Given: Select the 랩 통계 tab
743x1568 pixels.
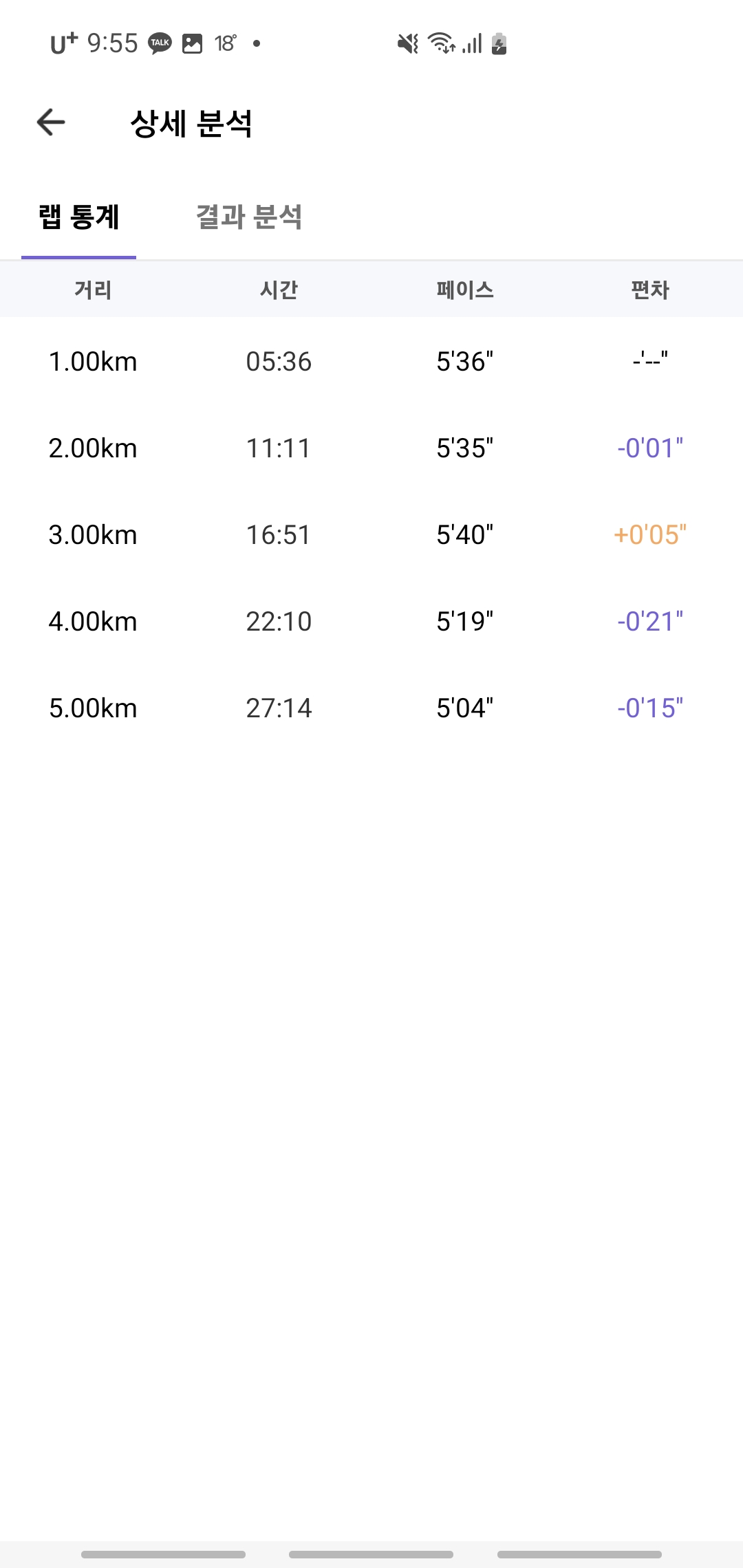Looking at the screenshot, I should click(x=79, y=217).
